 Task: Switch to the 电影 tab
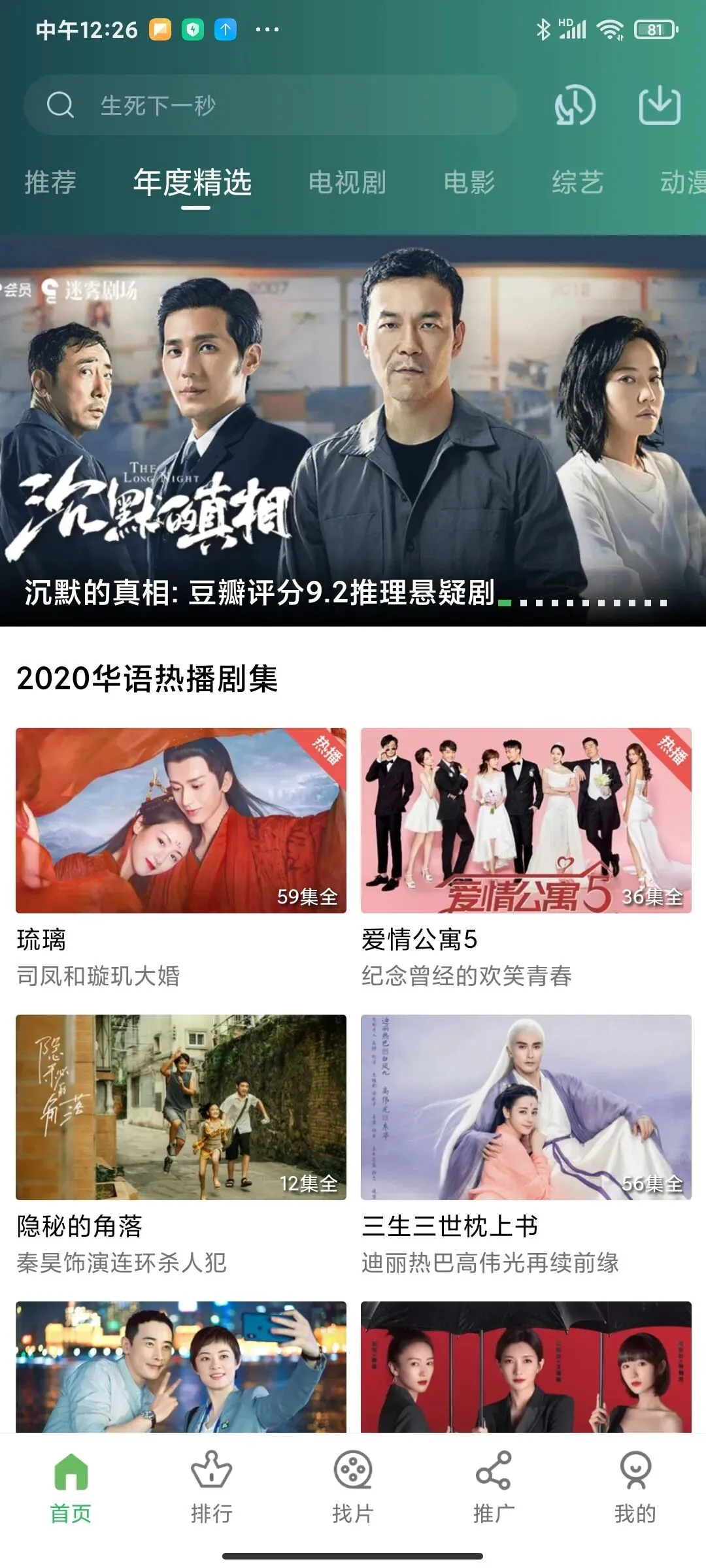469,182
